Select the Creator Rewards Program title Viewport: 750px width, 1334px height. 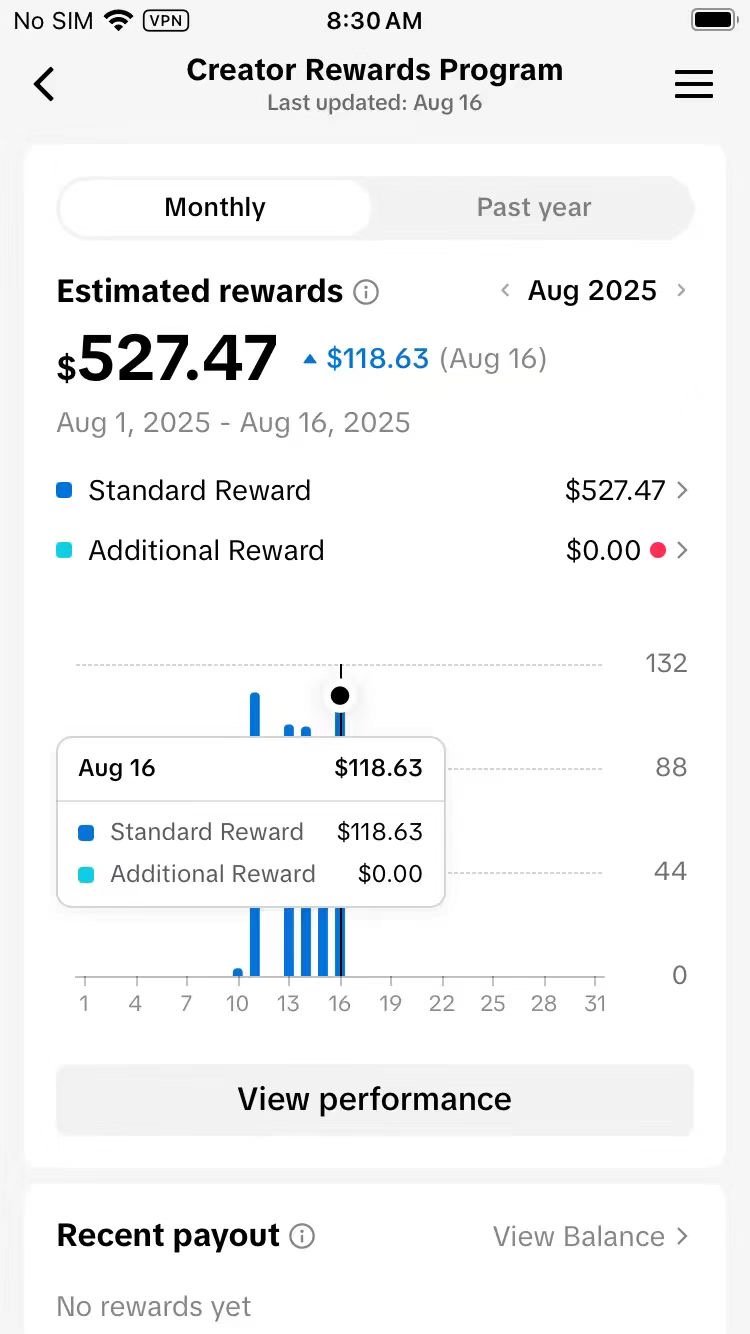(x=374, y=70)
